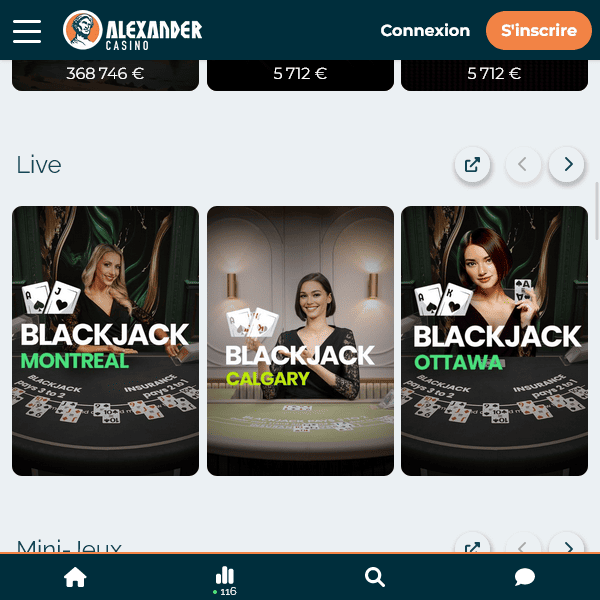This screenshot has height=600, width=600.
Task: Open Blackjack Calgary live table
Action: point(300,341)
